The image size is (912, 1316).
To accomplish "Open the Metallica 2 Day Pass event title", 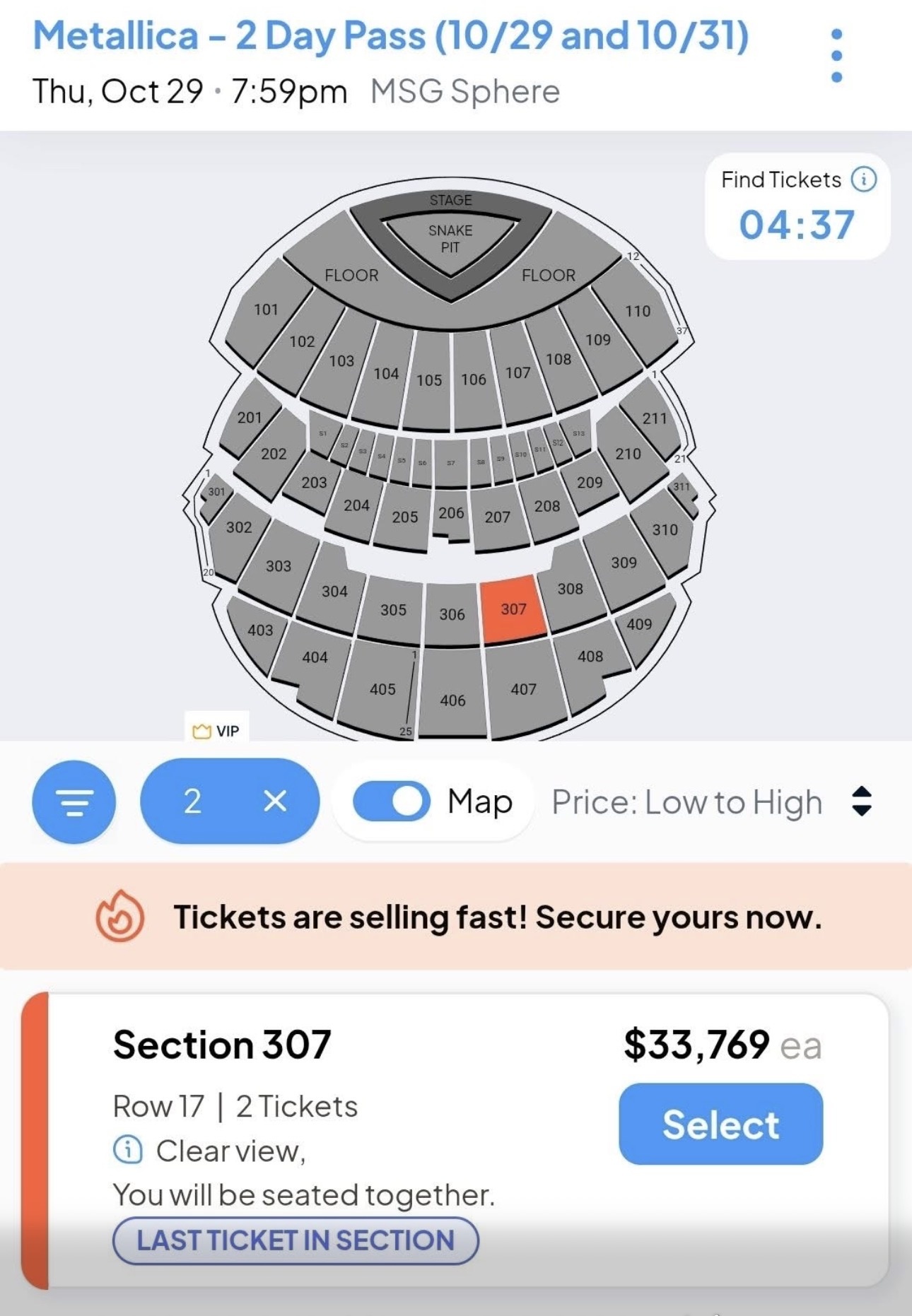I will [391, 36].
